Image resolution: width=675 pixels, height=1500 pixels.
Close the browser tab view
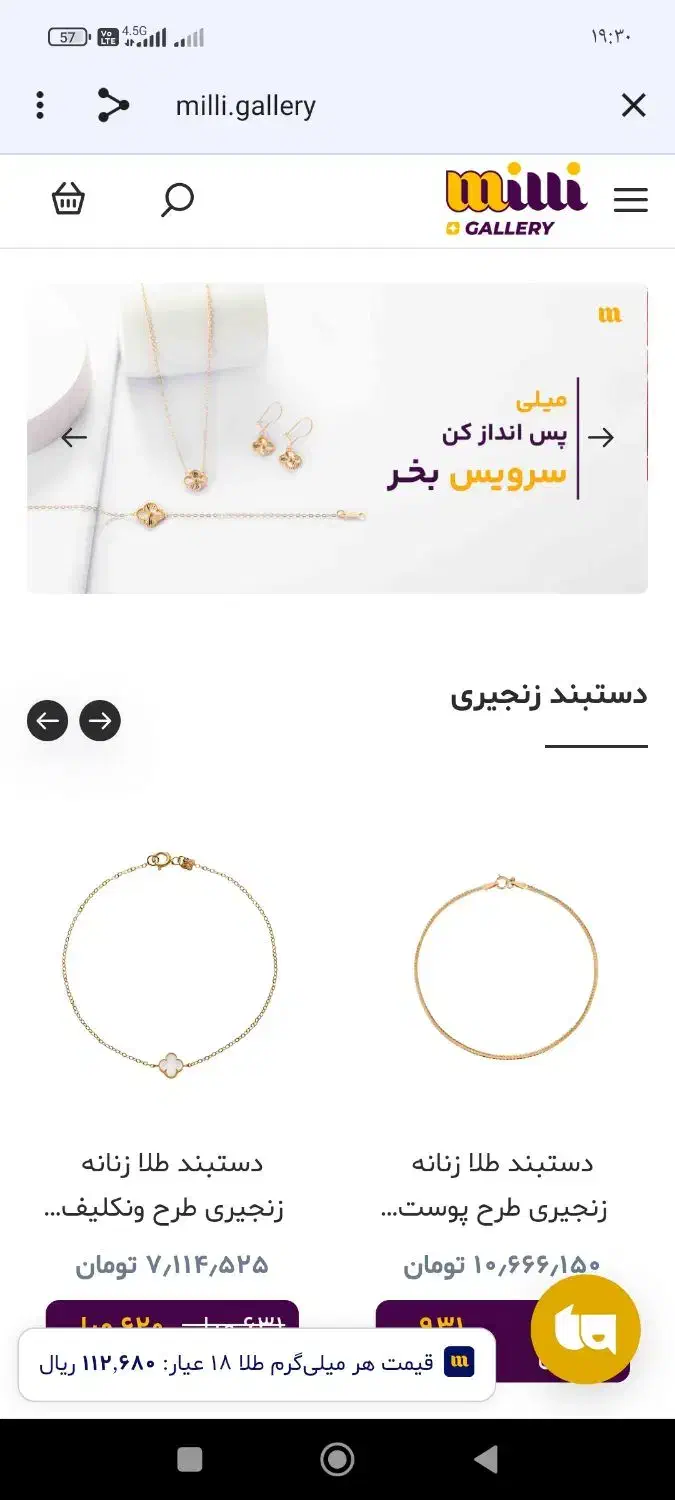[634, 105]
